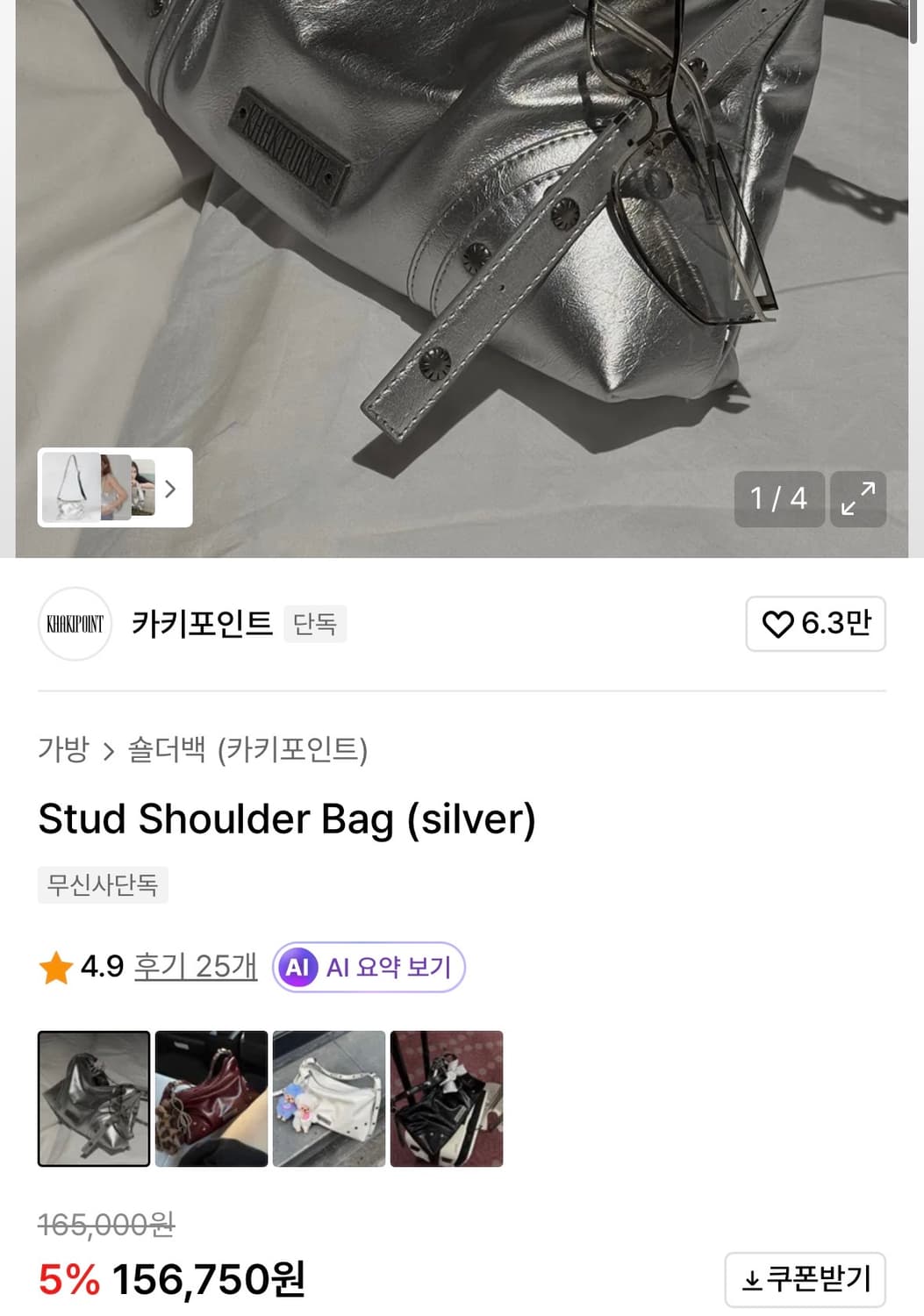Tap the breadcrumb separator chevron after 가방
The height and width of the screenshot is (1316, 924).
tap(109, 752)
